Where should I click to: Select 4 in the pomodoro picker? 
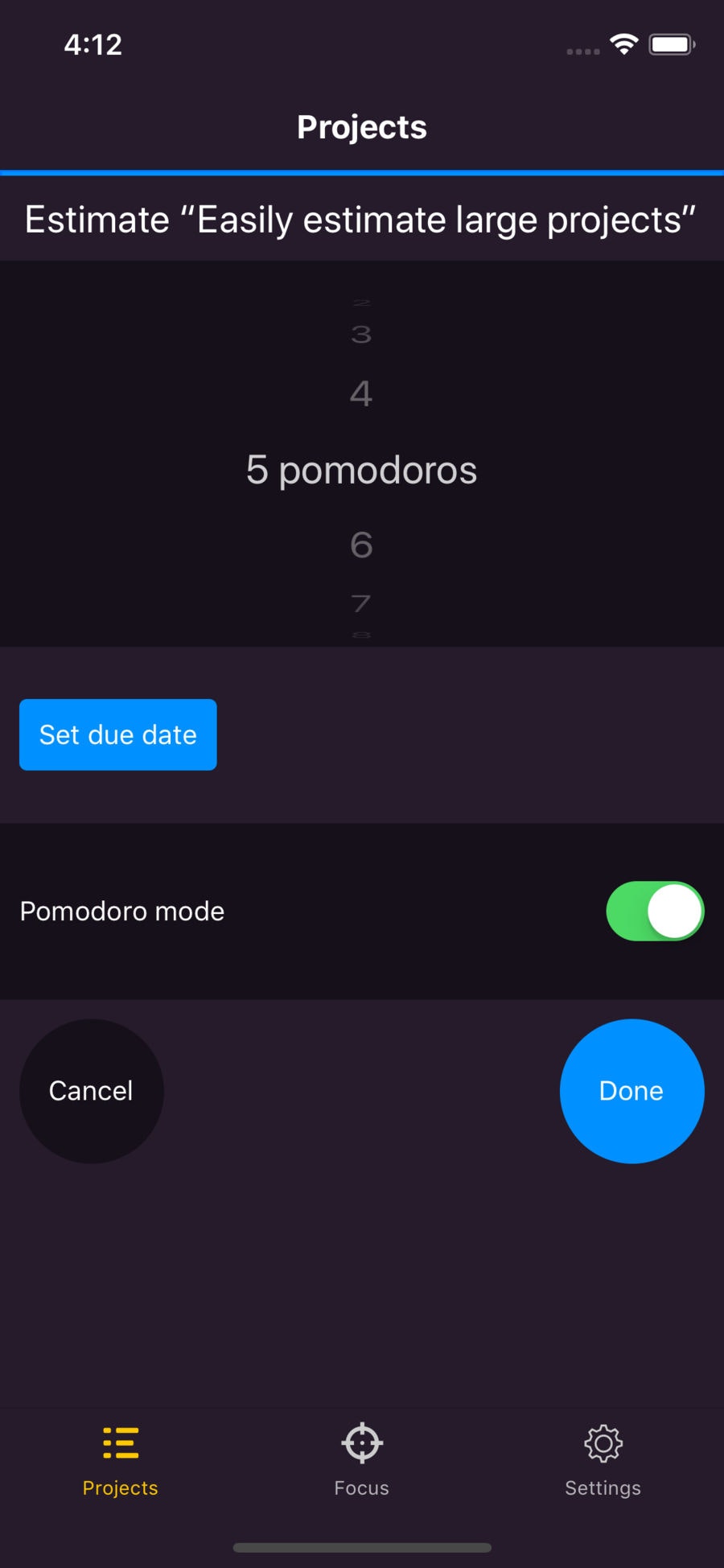point(361,394)
